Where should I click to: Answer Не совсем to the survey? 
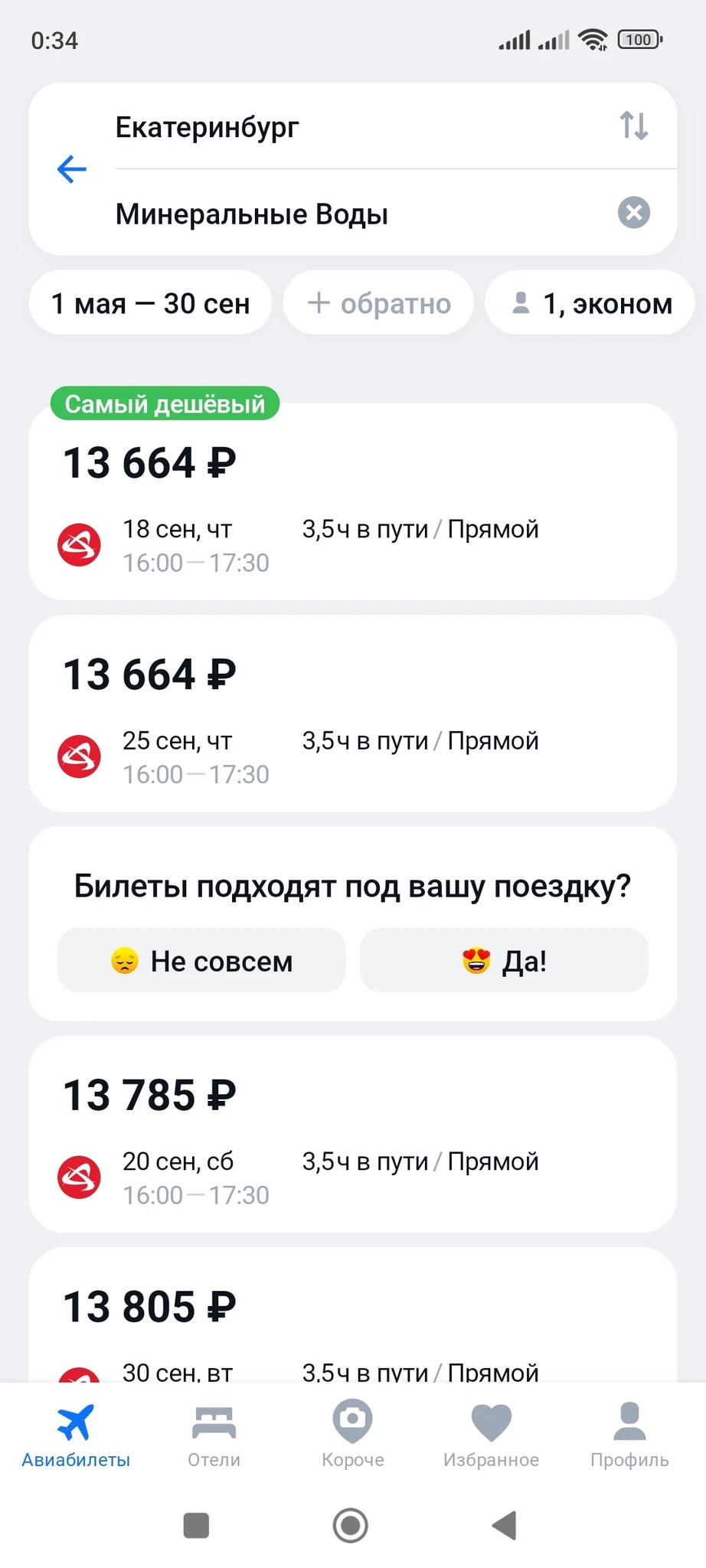pos(201,961)
